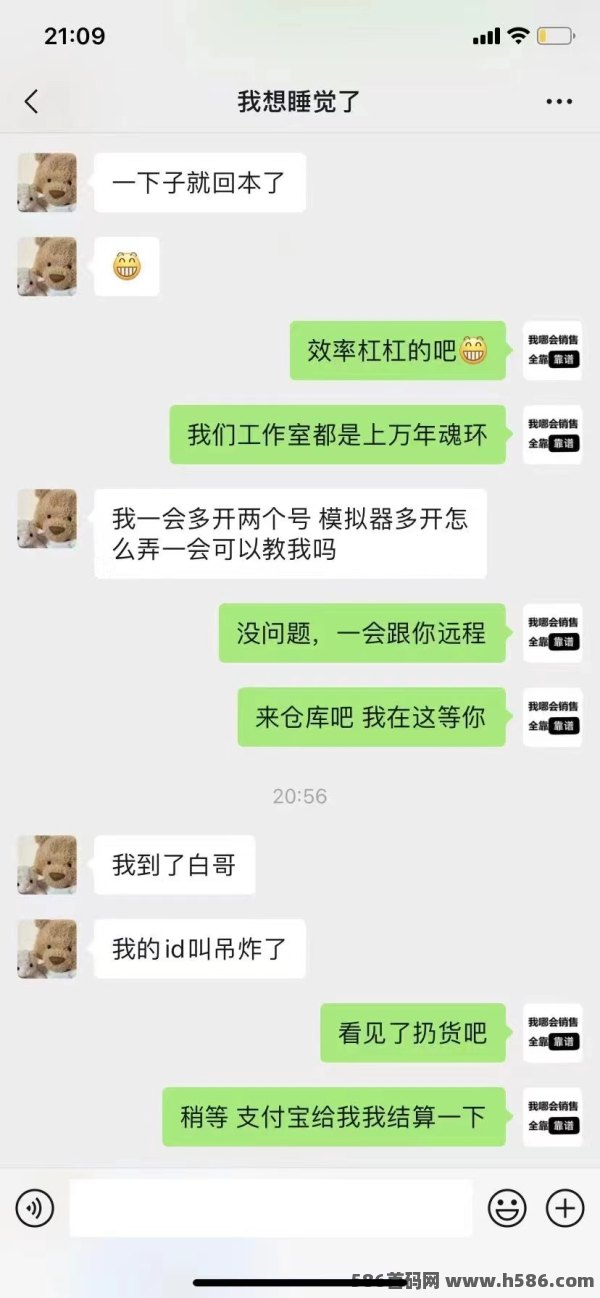Tap the message text field
This screenshot has width=600, height=1298.
click(270, 1209)
